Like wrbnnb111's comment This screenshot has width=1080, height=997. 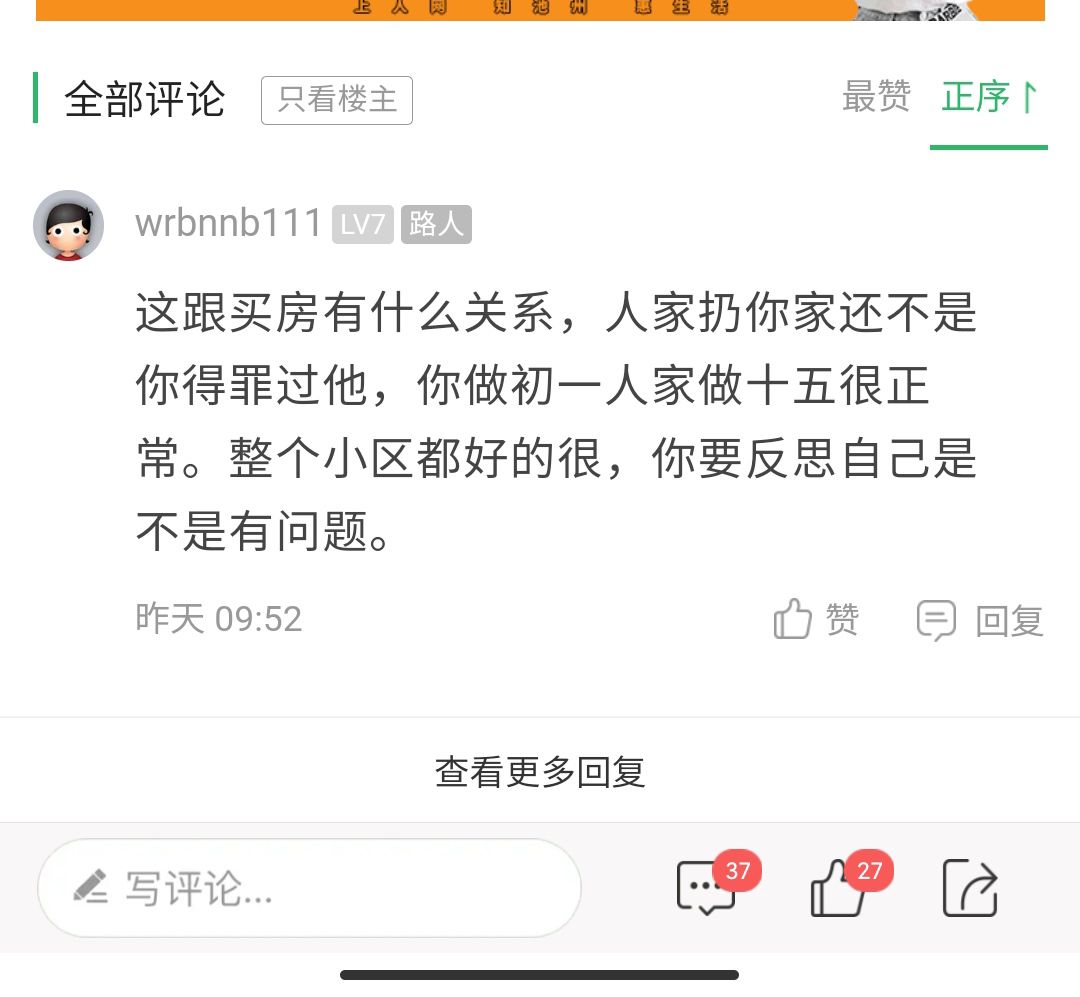[x=816, y=620]
